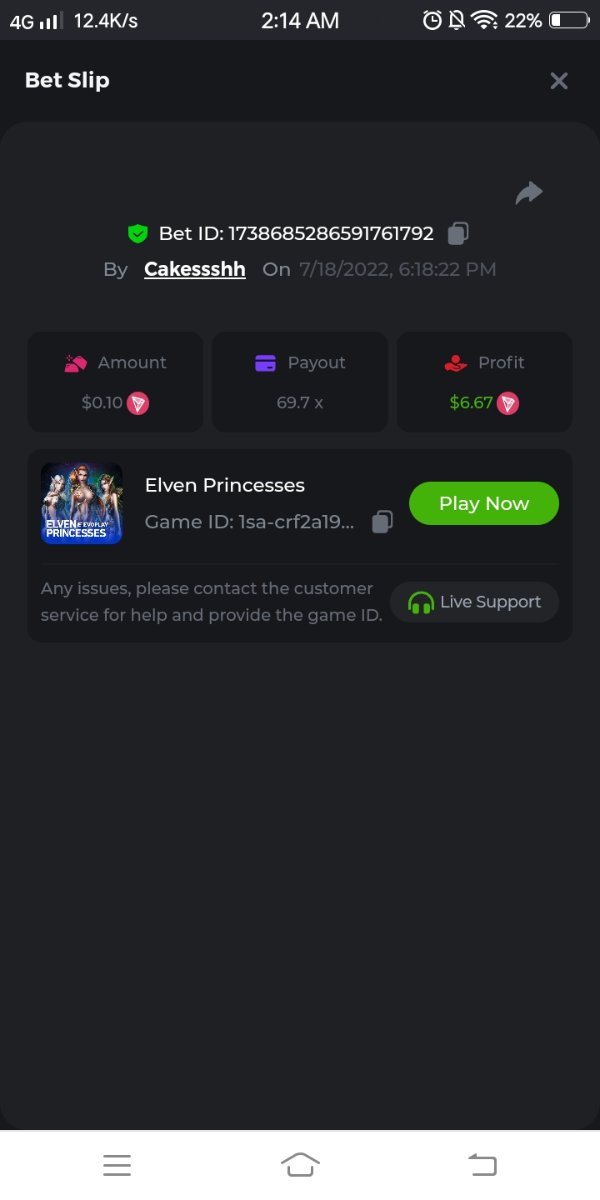
Task: Copy the Game ID
Action: click(x=382, y=522)
